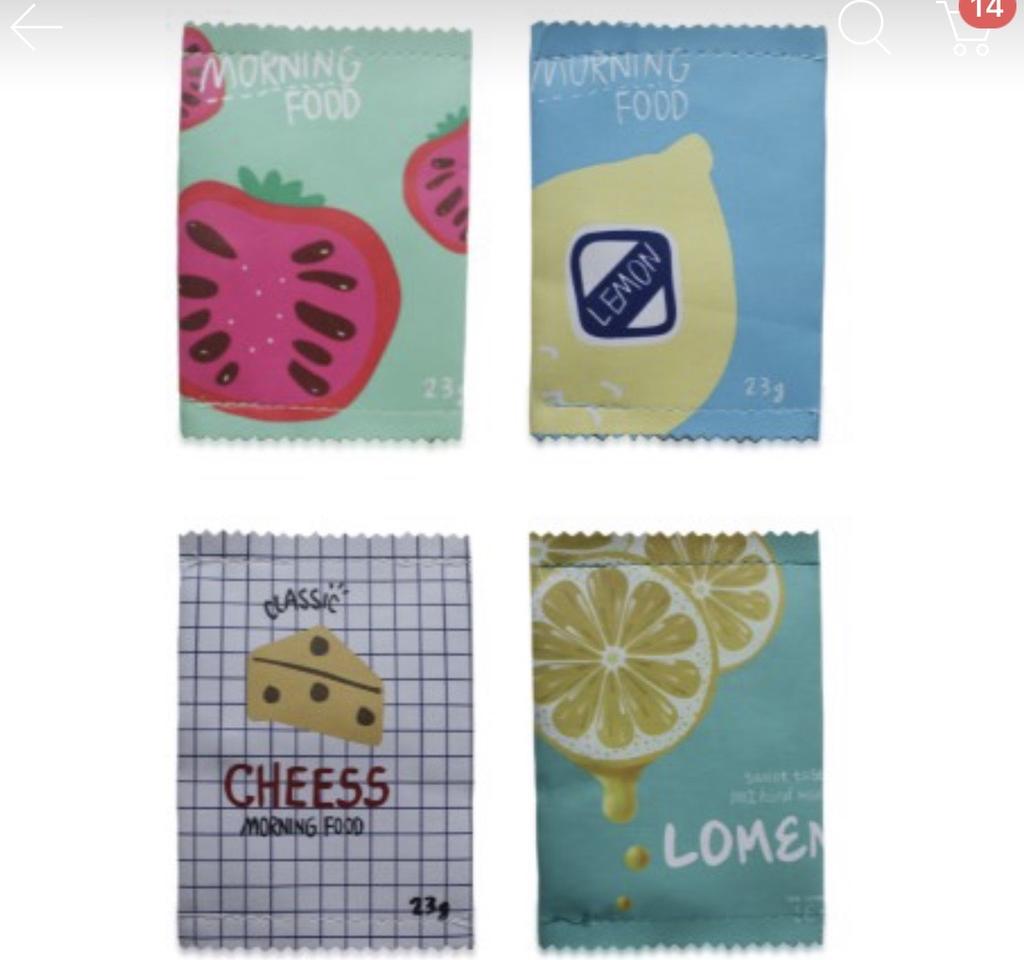Image resolution: width=1024 pixels, height=960 pixels.
Task: Open the shopping cart with 14 items
Action: 966,28
